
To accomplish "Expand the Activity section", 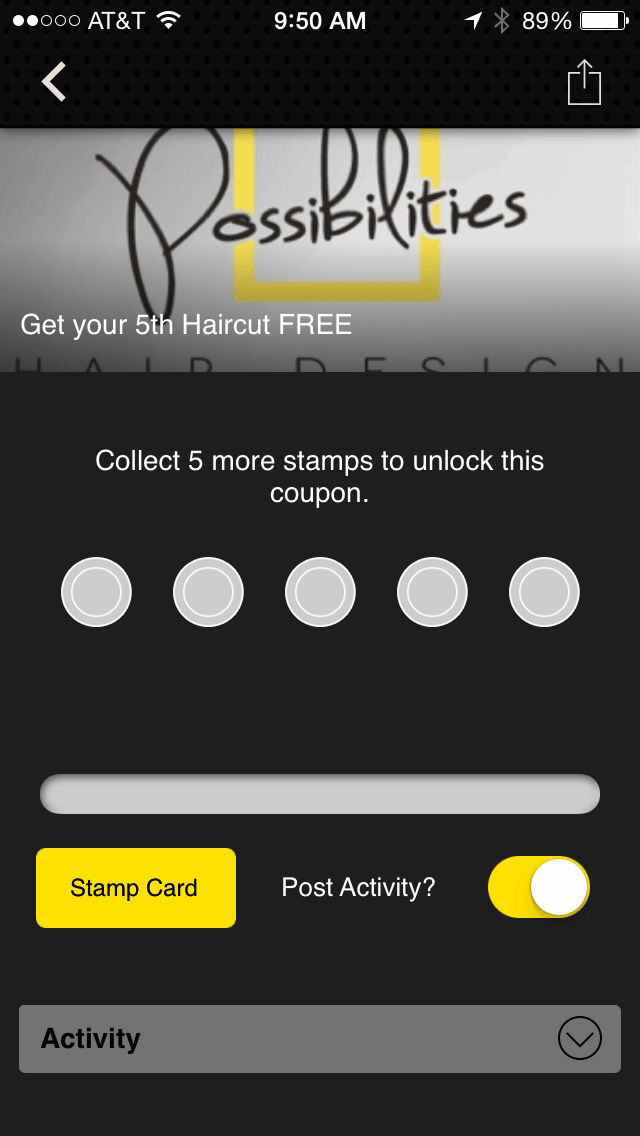I will [x=320, y=1038].
